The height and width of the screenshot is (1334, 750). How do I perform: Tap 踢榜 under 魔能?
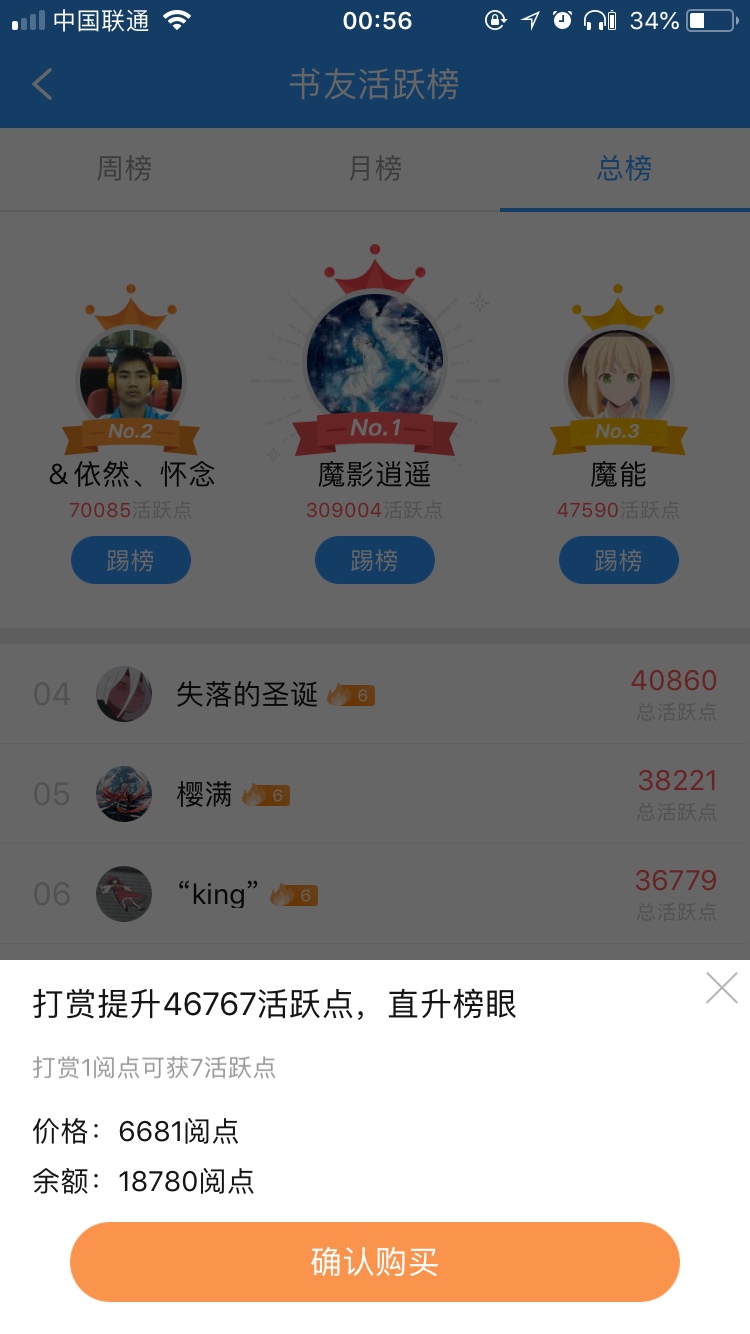tap(619, 560)
